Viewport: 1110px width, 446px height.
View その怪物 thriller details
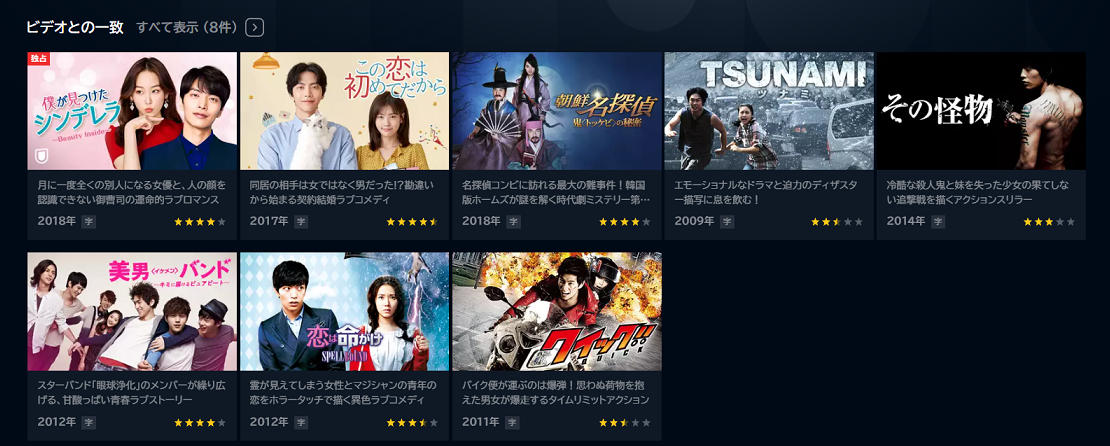pos(981,112)
